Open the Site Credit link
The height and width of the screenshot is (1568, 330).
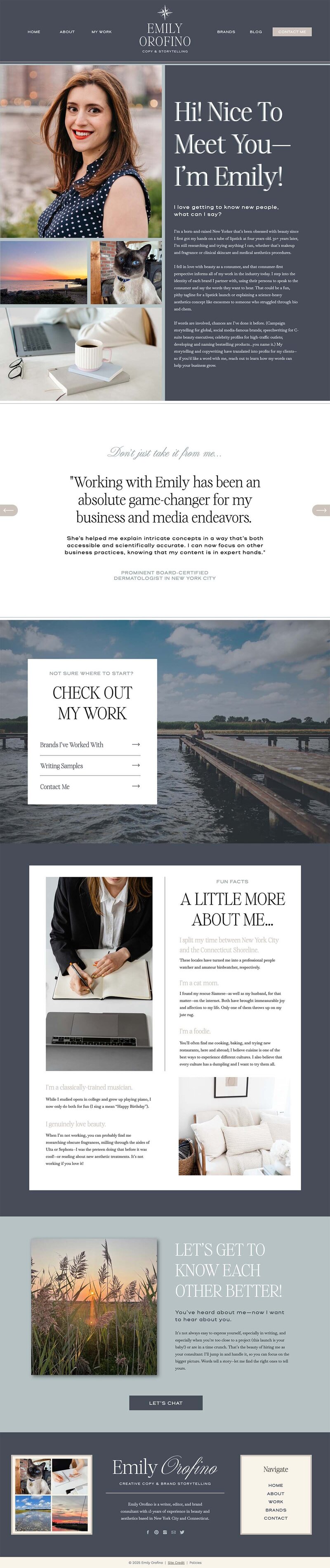click(x=176, y=1563)
